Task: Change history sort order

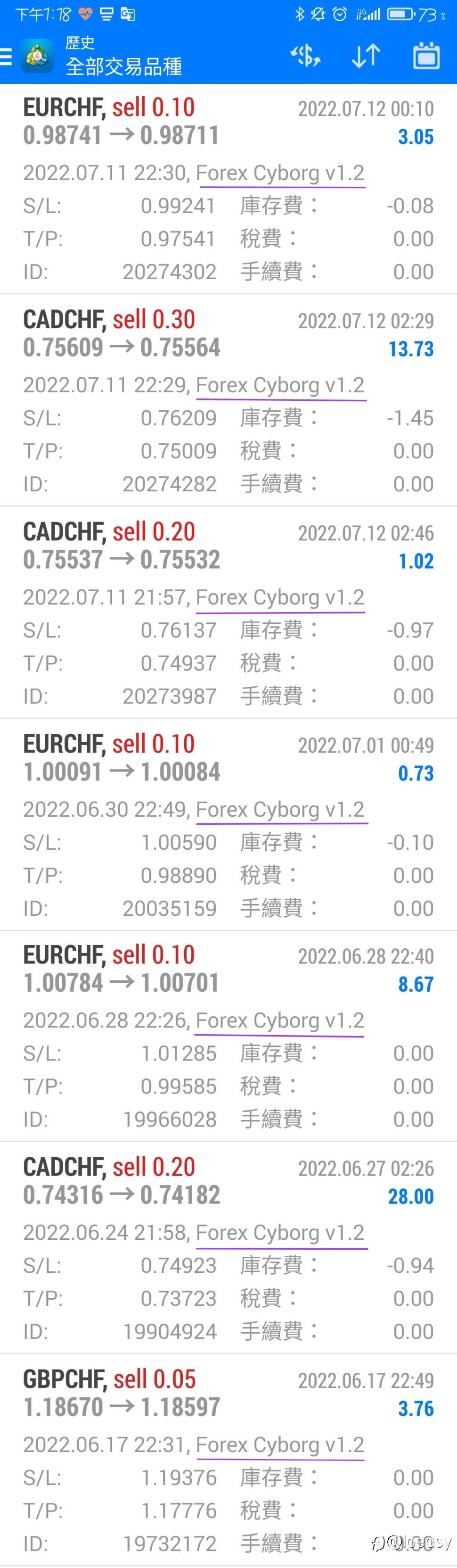Action: (x=366, y=56)
